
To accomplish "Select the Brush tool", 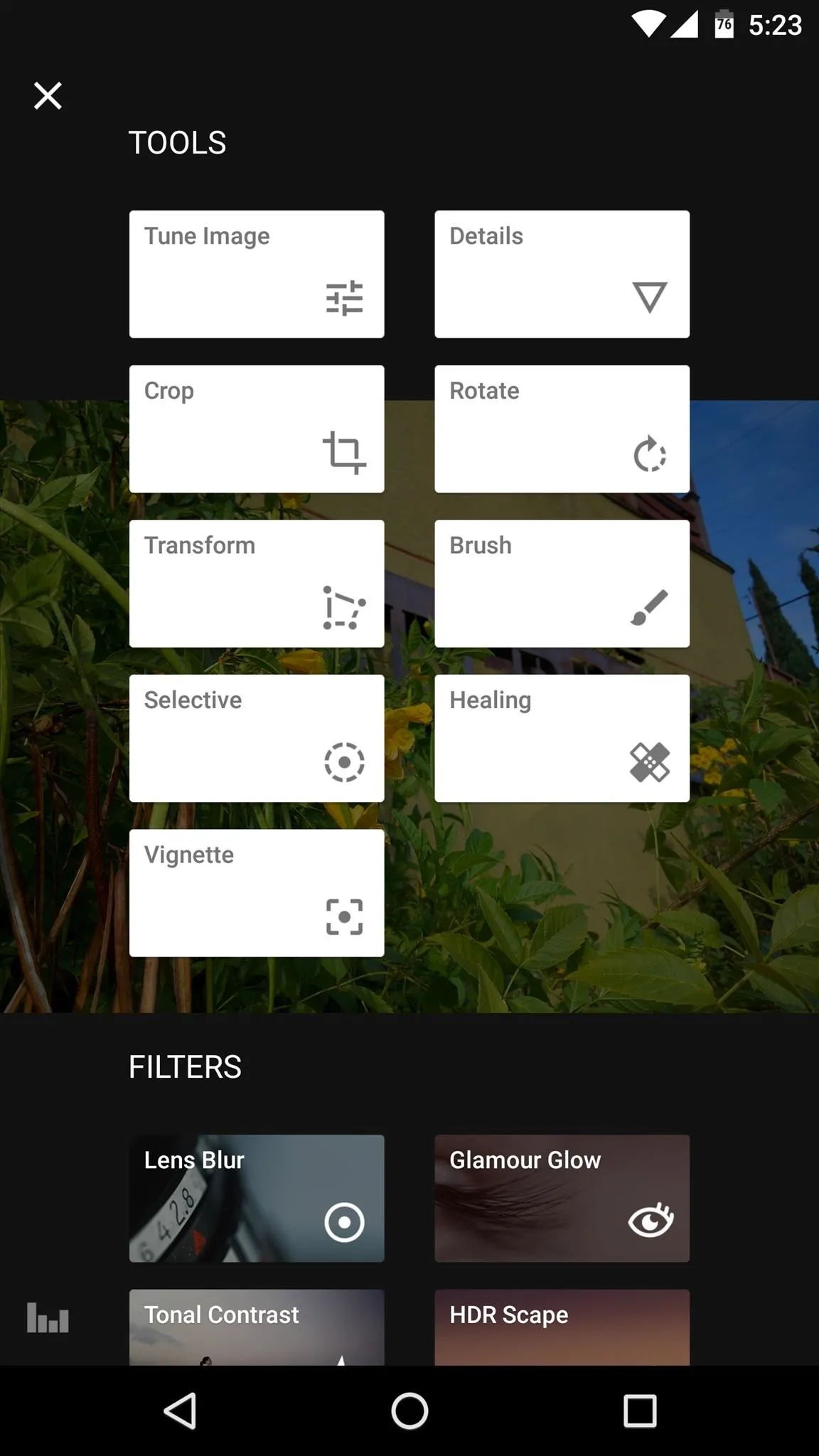I will (562, 583).
